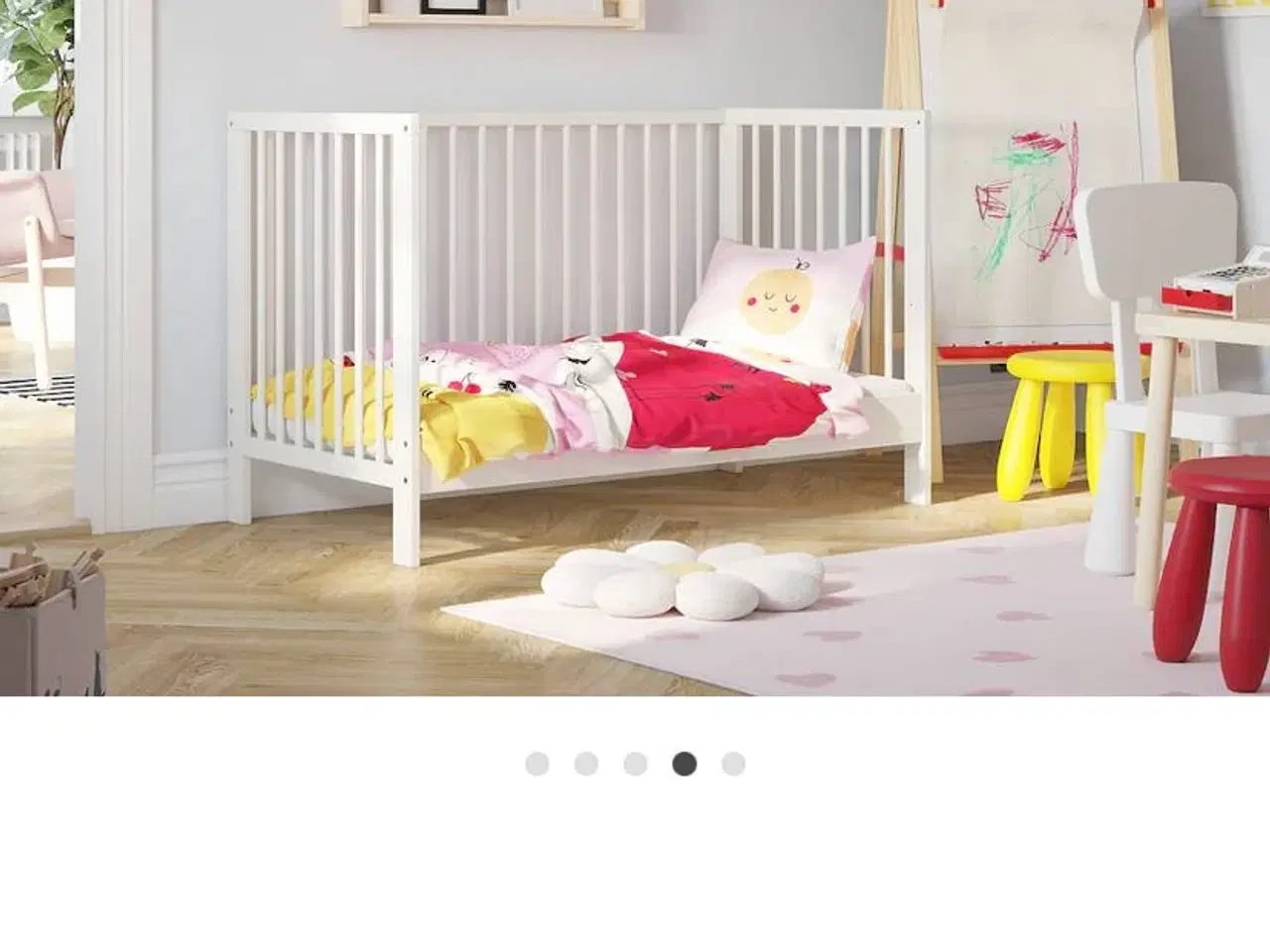Switch to the fifth carousel dot
Viewport: 1270px width, 952px height.
pos(733,764)
